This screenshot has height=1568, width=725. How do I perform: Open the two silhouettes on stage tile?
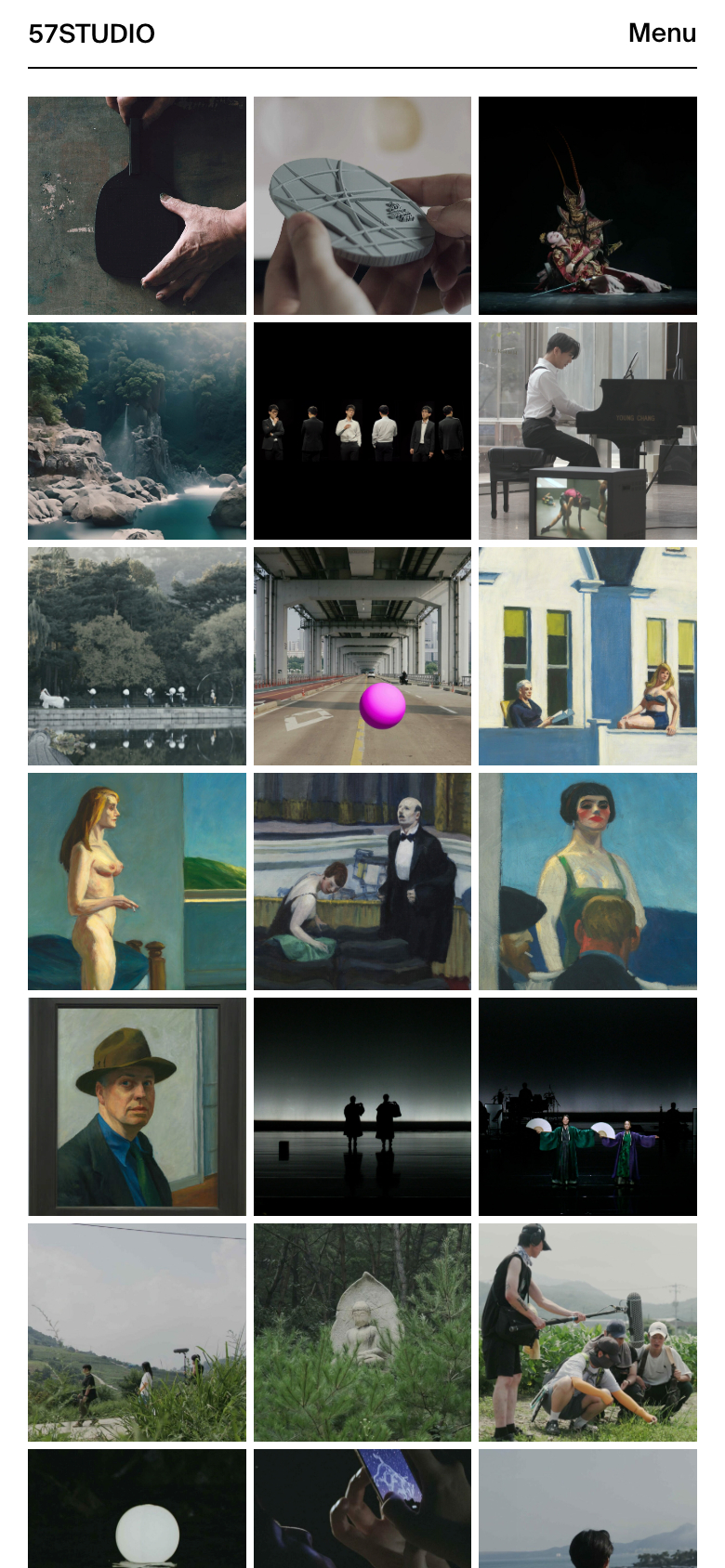(362, 1106)
